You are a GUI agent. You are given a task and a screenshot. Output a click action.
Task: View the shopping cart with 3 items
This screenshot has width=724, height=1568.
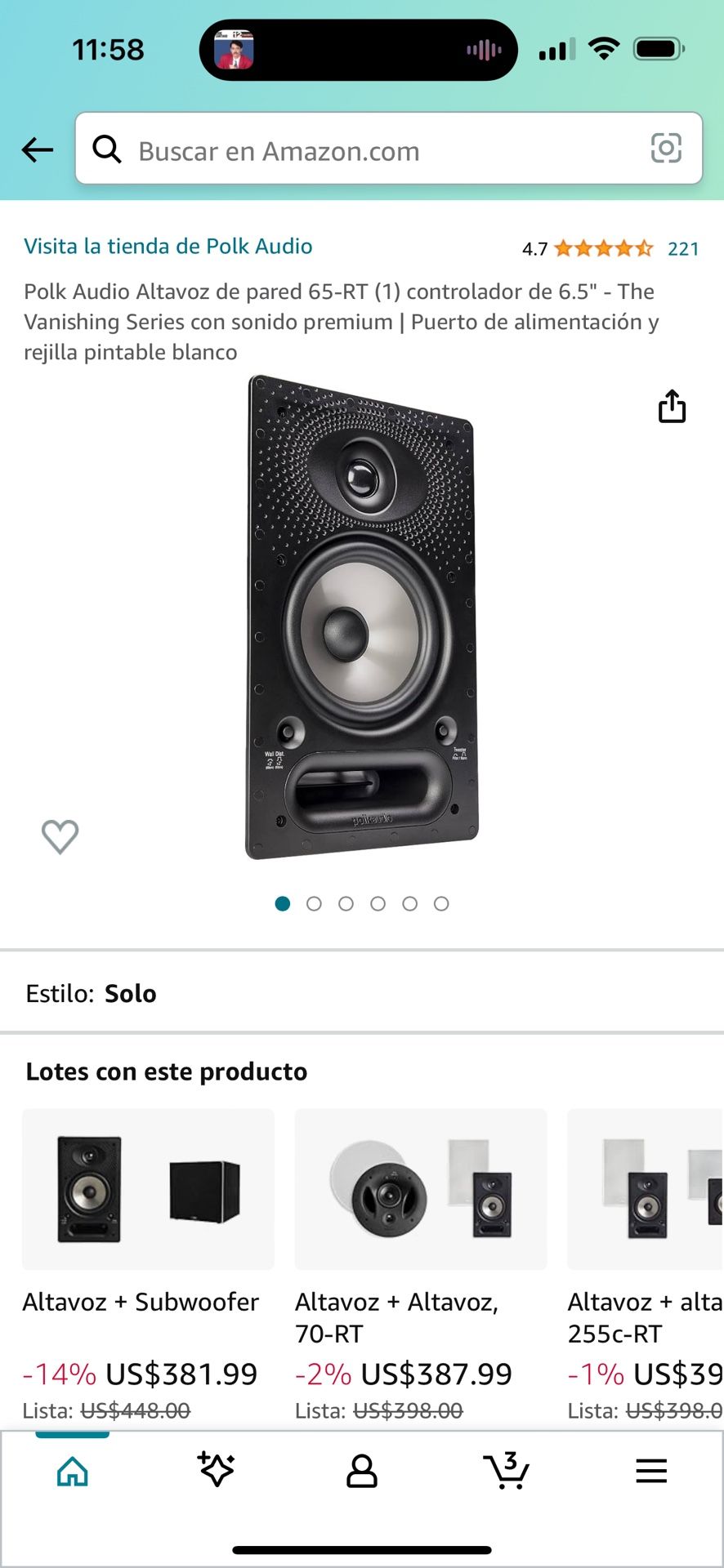[x=507, y=1470]
